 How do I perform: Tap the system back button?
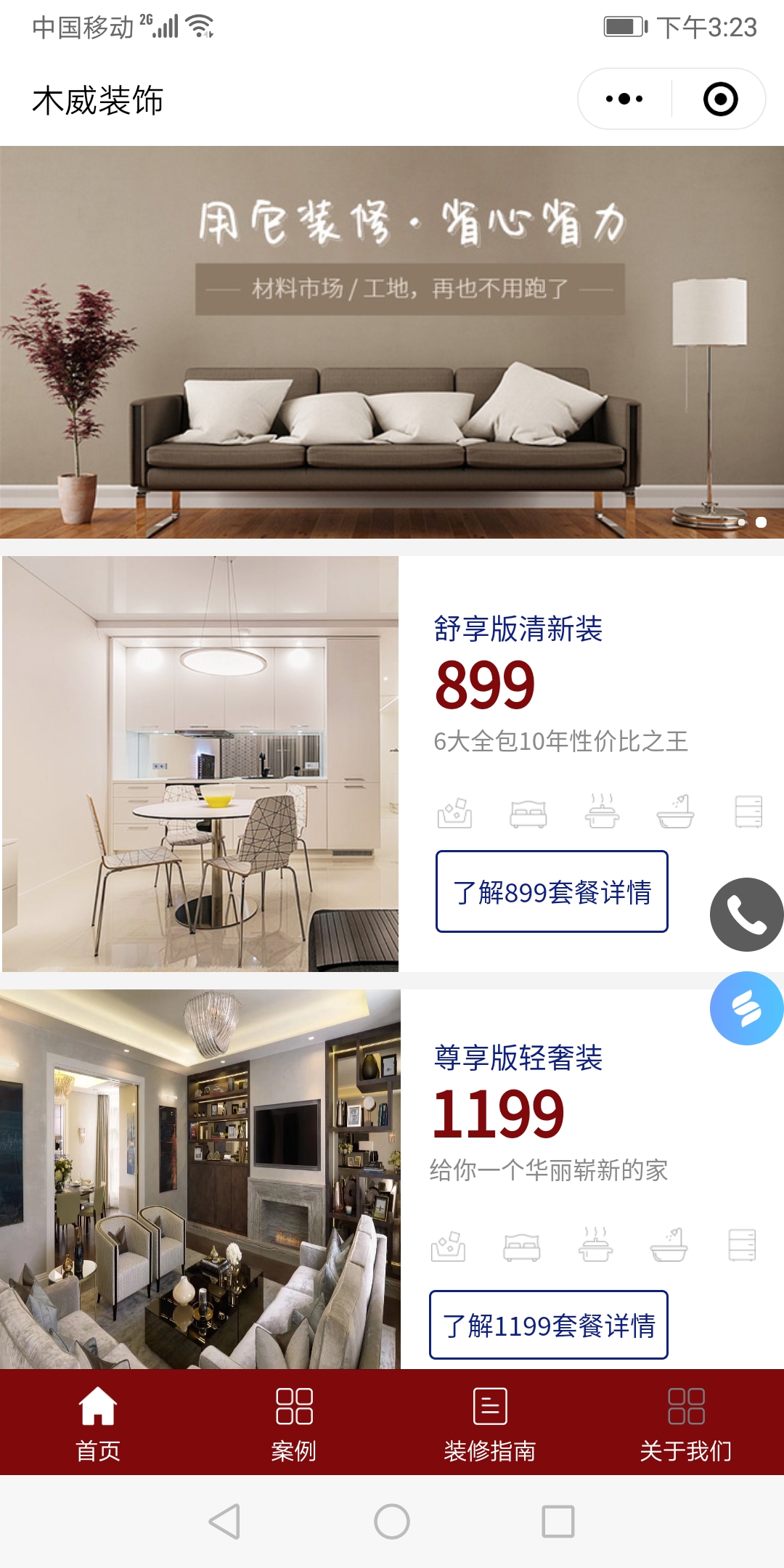pyautogui.click(x=224, y=1521)
